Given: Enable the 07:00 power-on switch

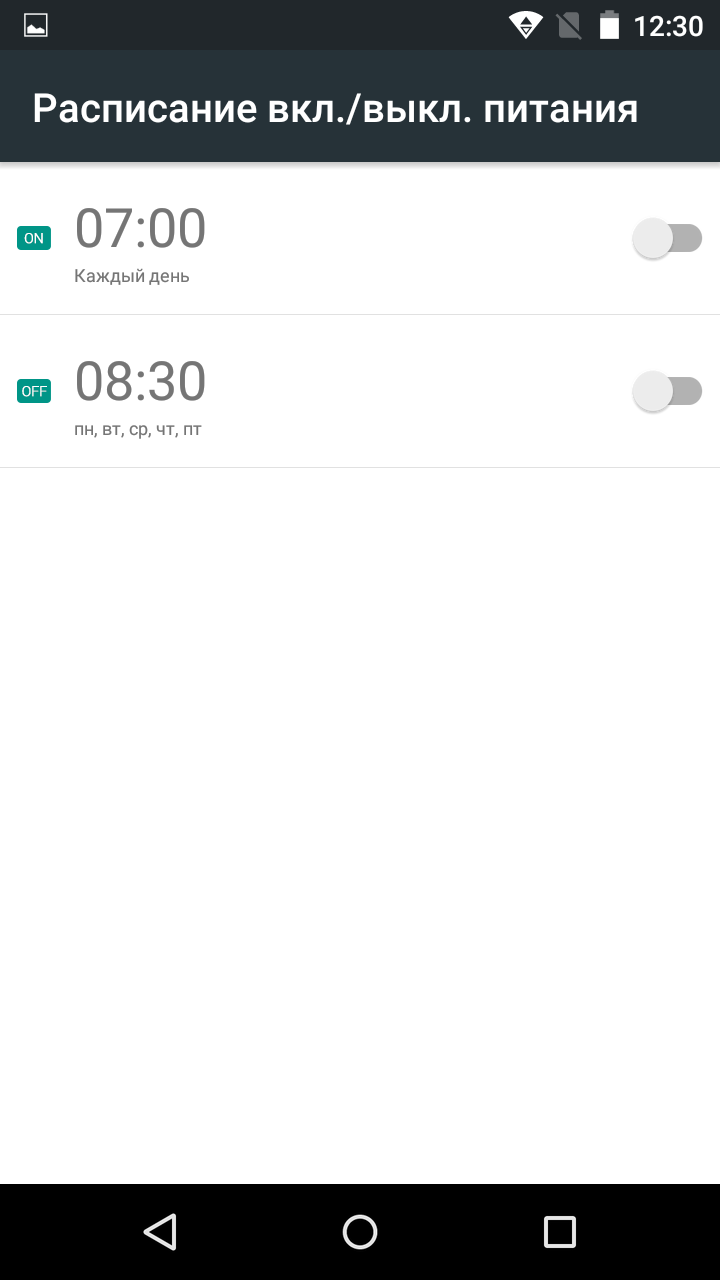Looking at the screenshot, I should click(x=668, y=239).
